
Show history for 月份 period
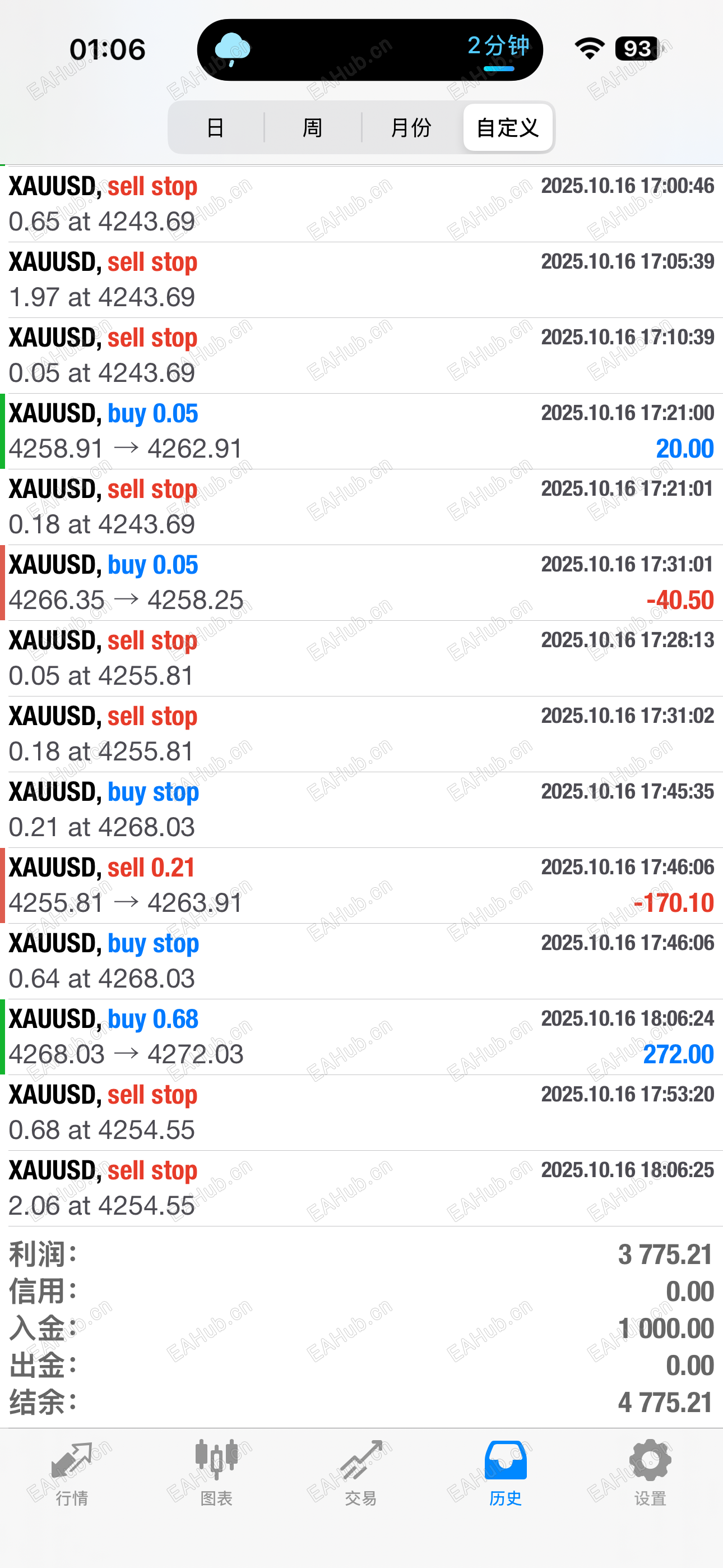411,128
